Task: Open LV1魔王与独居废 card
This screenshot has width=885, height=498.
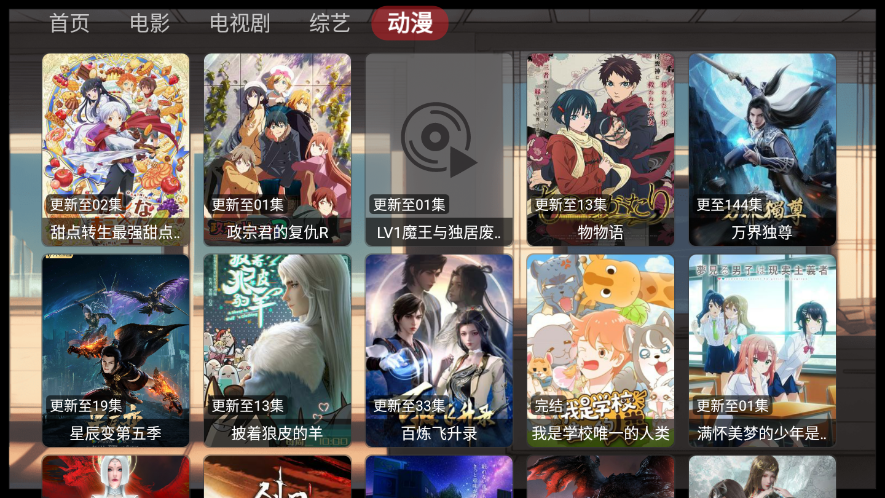Action: tap(439, 148)
